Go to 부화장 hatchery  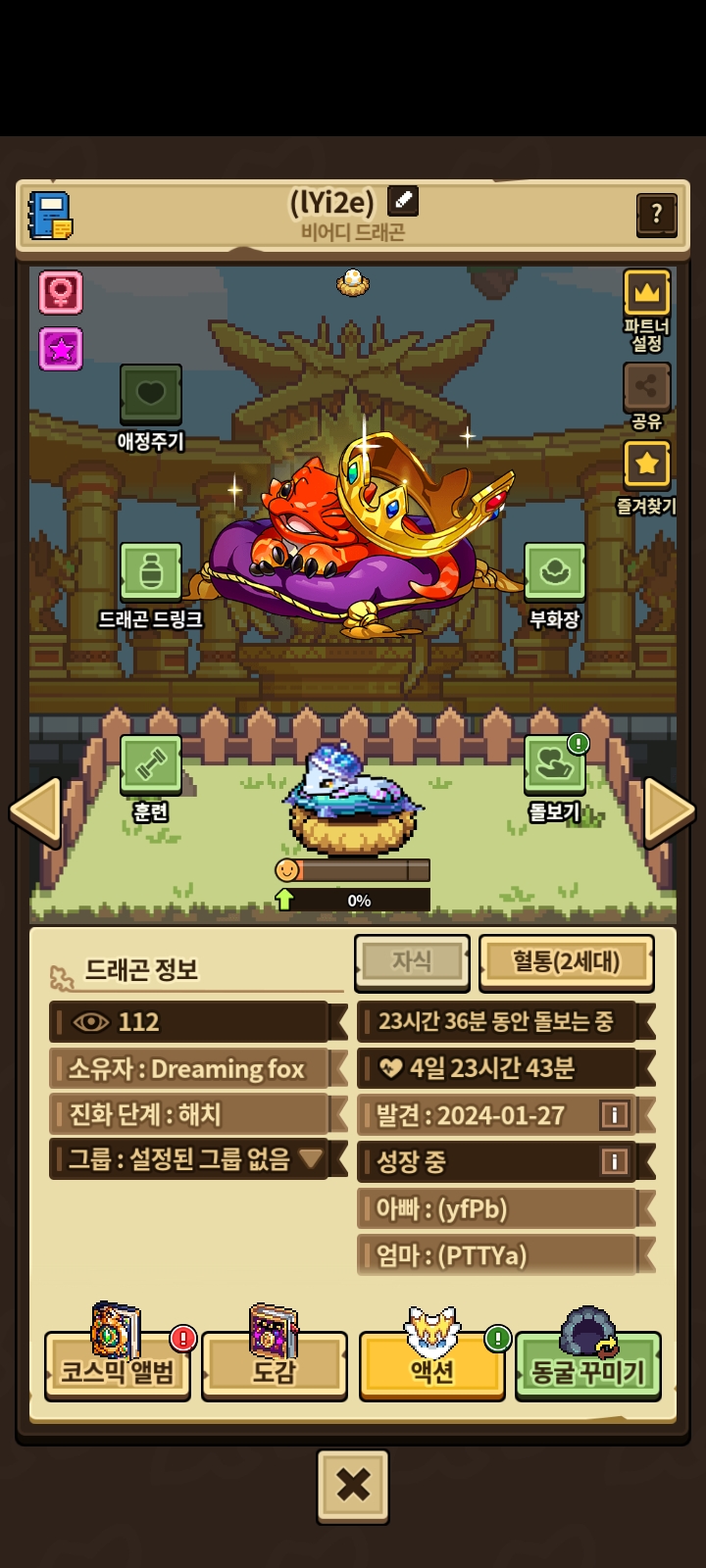554,571
